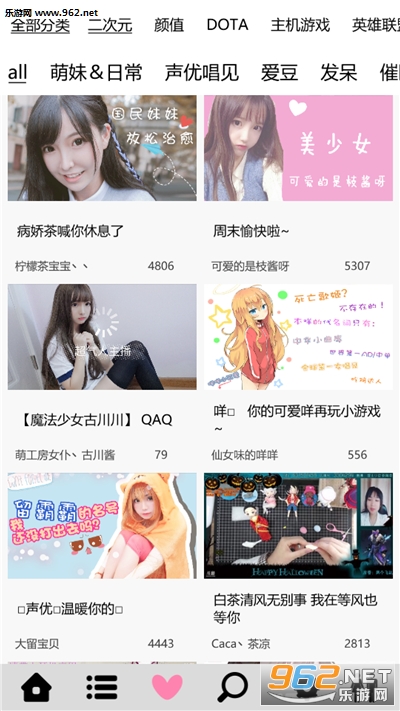Switch to the 主机游戏 tab
The width and height of the screenshot is (400, 711).
tap(300, 25)
